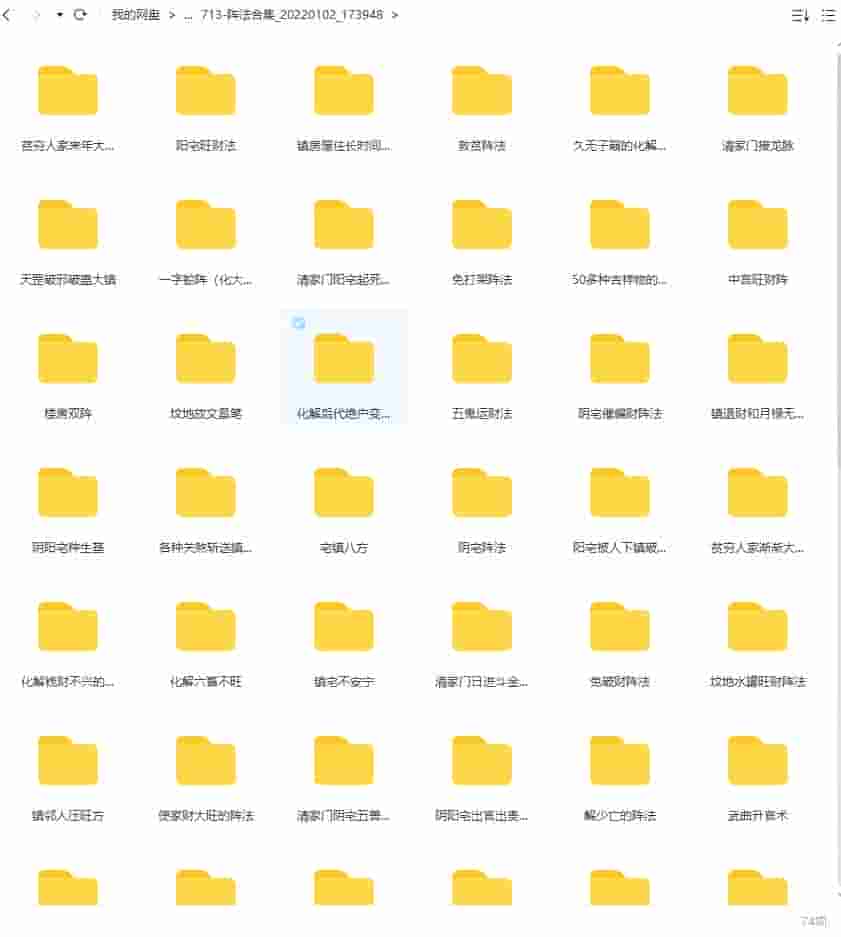Image resolution: width=841 pixels, height=937 pixels.
Task: Go back to the previous folder
Action: click(9, 15)
